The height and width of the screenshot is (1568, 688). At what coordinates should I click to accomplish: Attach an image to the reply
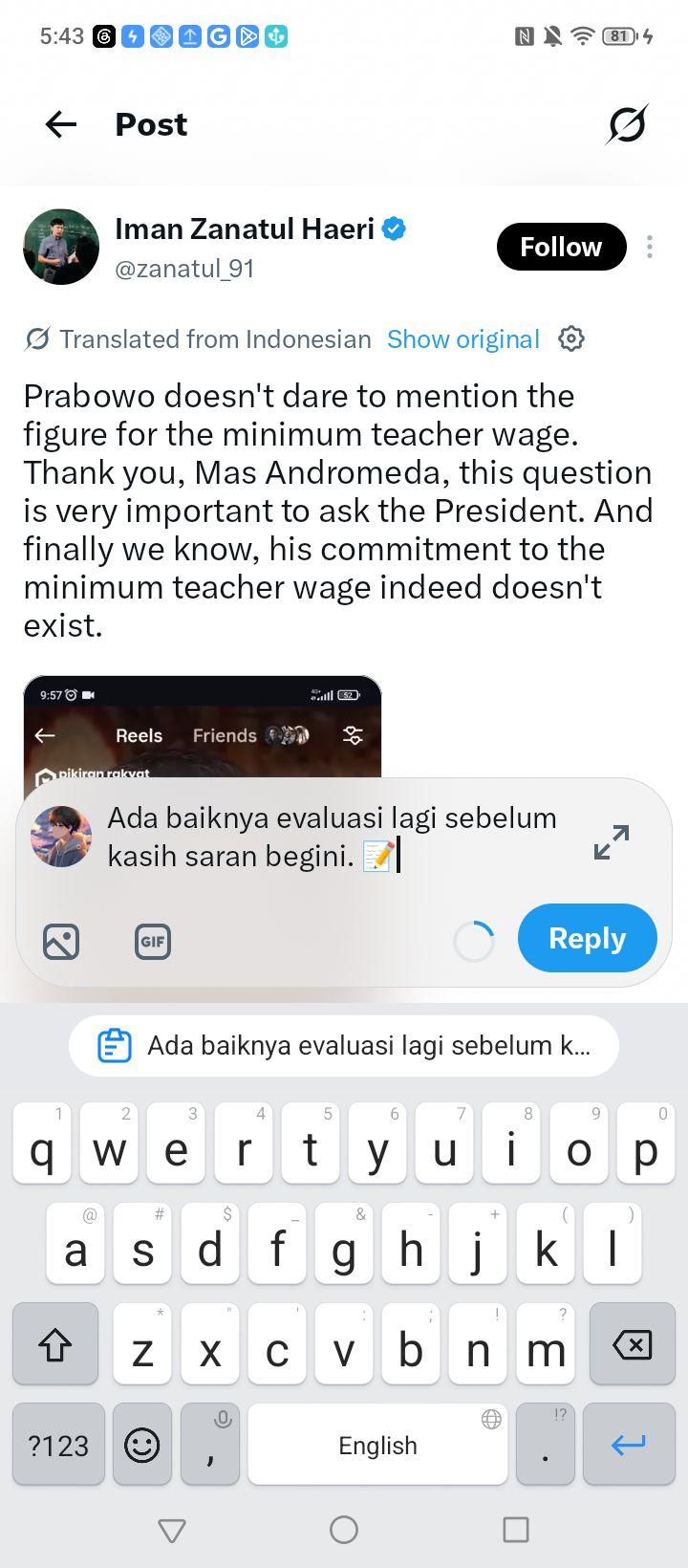tap(61, 942)
